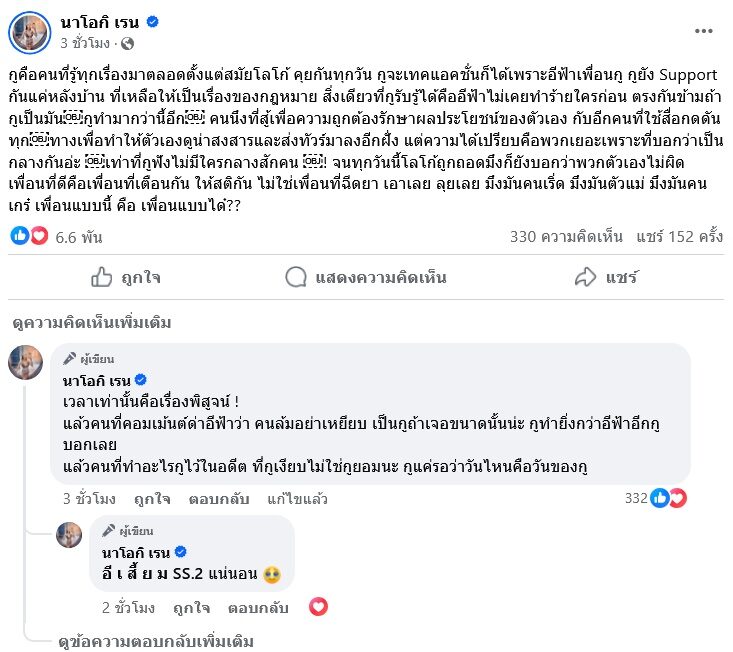This screenshot has height=652, width=733.
Task: Like the post with ถูกใจ button
Action: (x=126, y=277)
